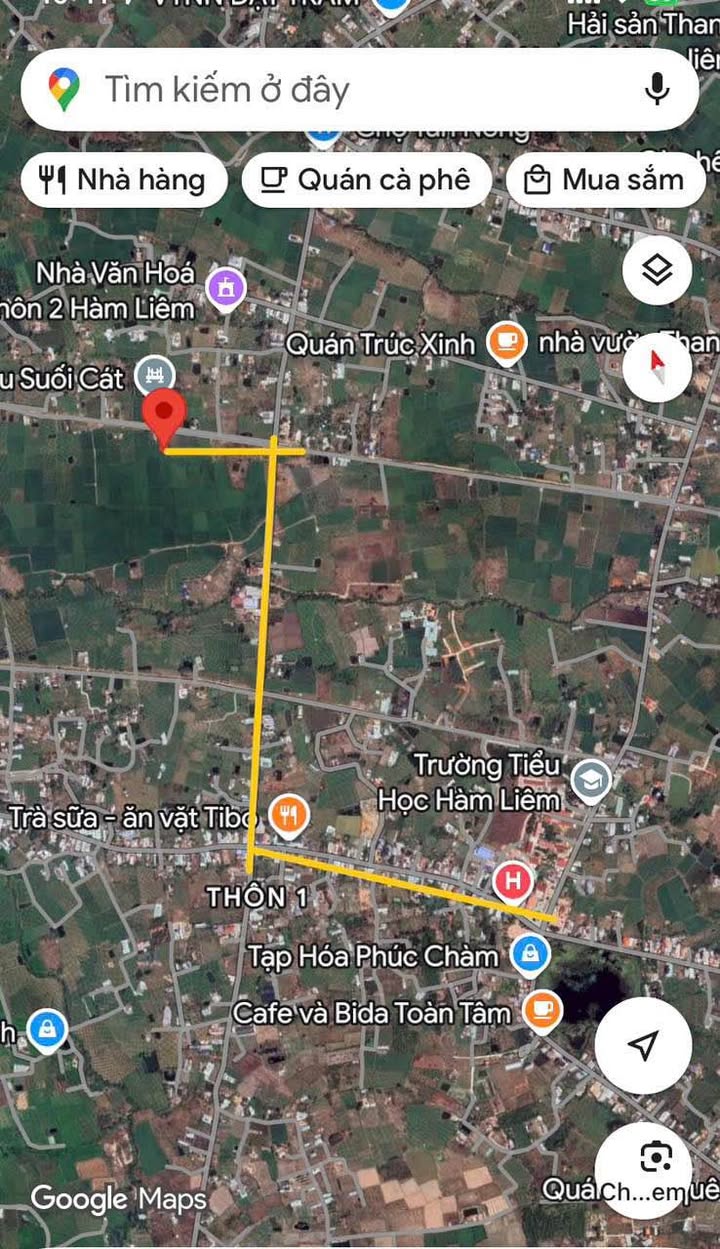The image size is (720, 1249).
Task: Open Trà sữa - ăn vặt Tibo marker
Action: pos(289,817)
